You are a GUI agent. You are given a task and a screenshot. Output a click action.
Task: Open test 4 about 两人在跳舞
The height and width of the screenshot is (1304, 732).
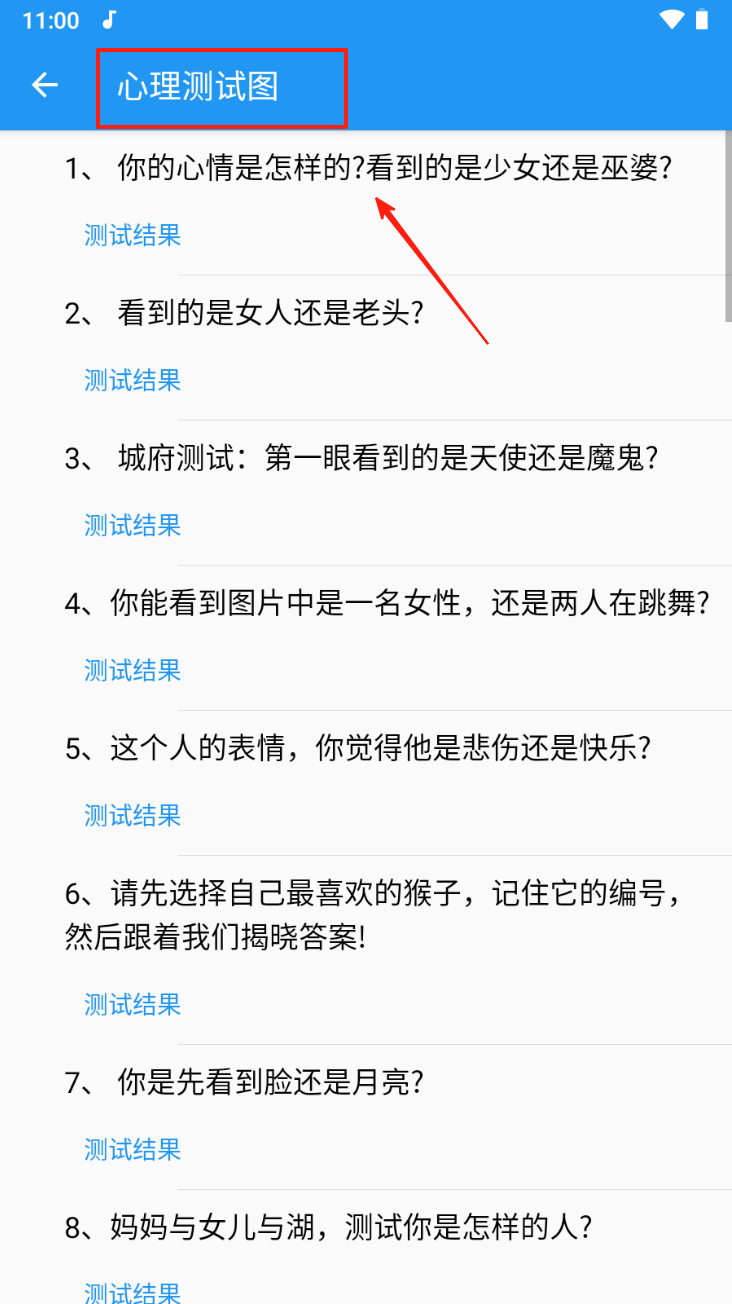coord(386,604)
